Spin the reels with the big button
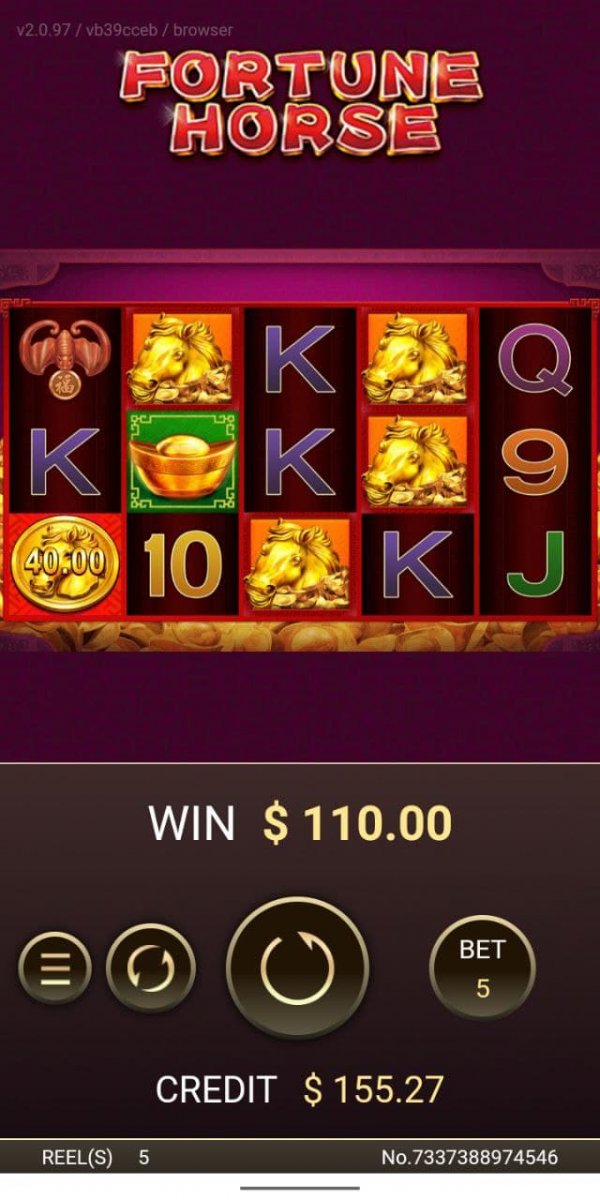The height and width of the screenshot is (1200, 600). tap(297, 967)
